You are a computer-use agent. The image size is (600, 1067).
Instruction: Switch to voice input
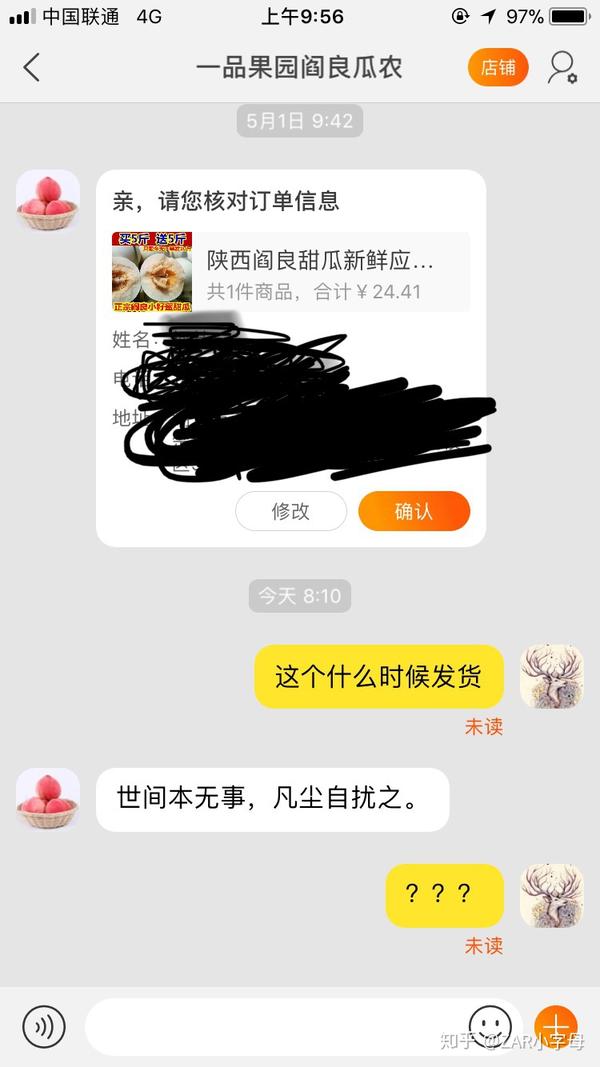pyautogui.click(x=44, y=1026)
